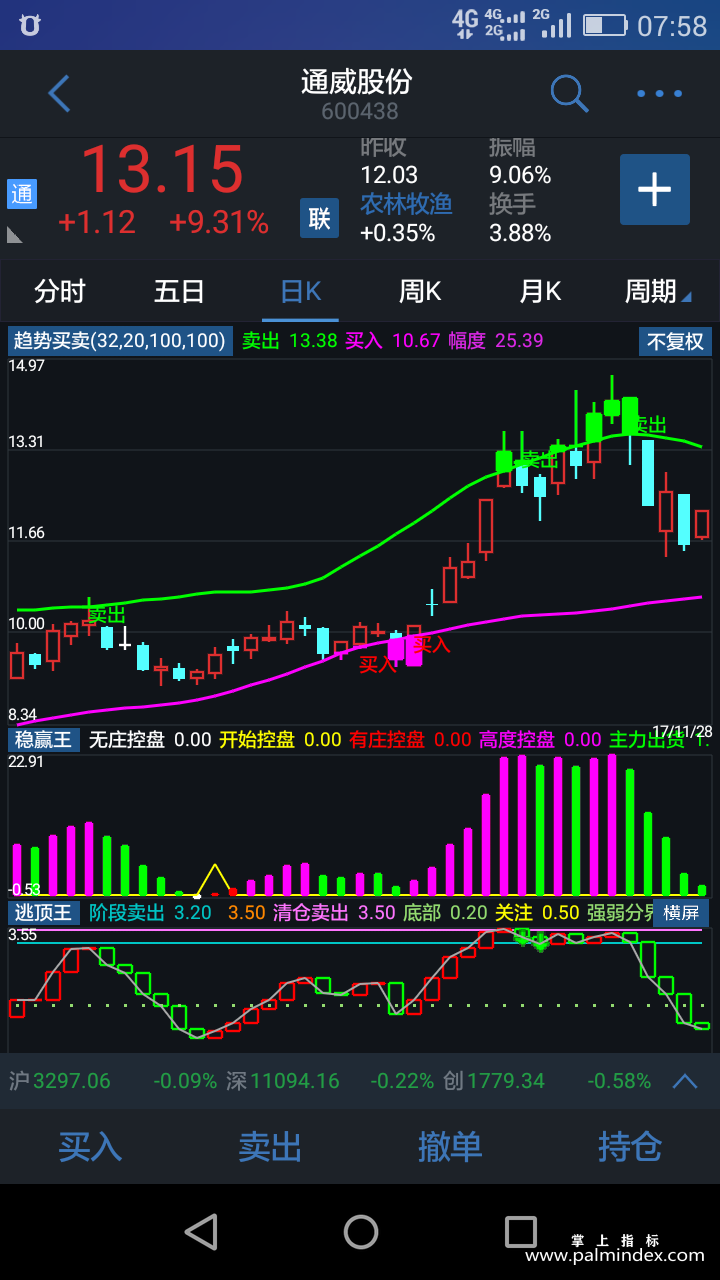Screen dimensions: 720x1280
Task: Switch chart to 横屏 landscape mode
Action: pyautogui.click(x=681, y=912)
